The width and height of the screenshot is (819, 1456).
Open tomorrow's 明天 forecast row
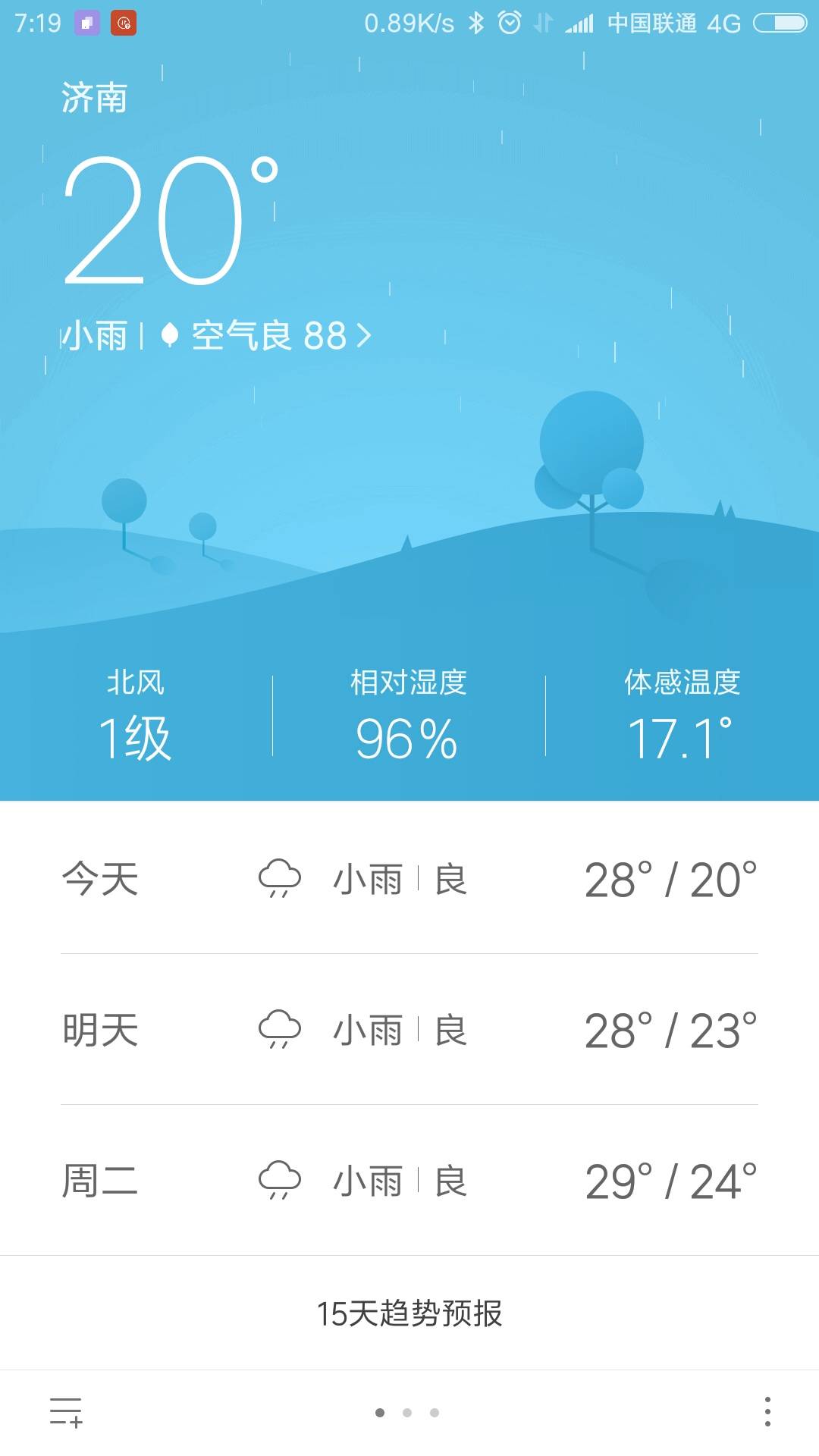(x=409, y=1030)
